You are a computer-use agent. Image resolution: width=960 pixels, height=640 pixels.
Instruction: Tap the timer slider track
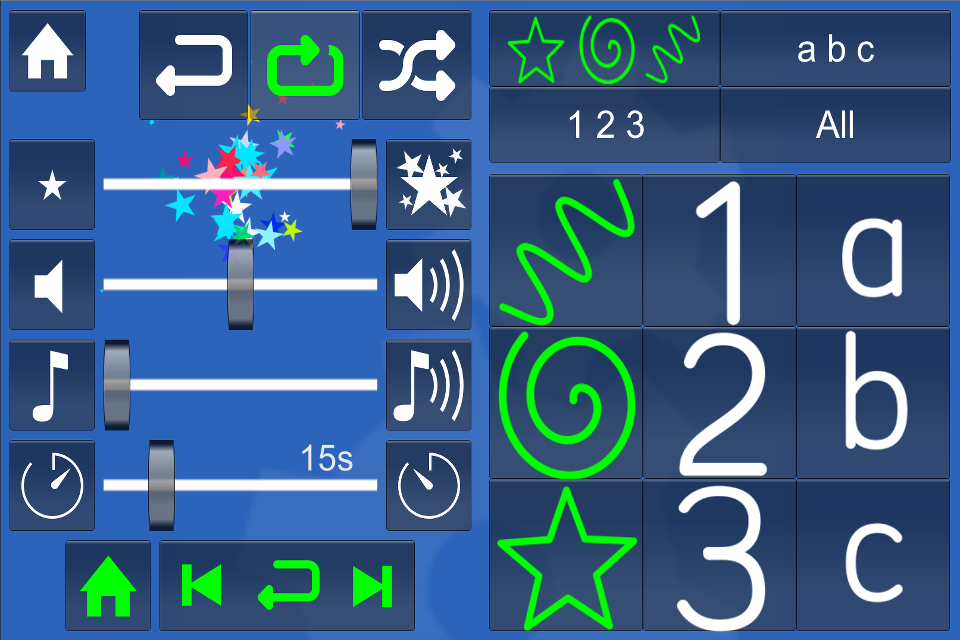coord(240,485)
